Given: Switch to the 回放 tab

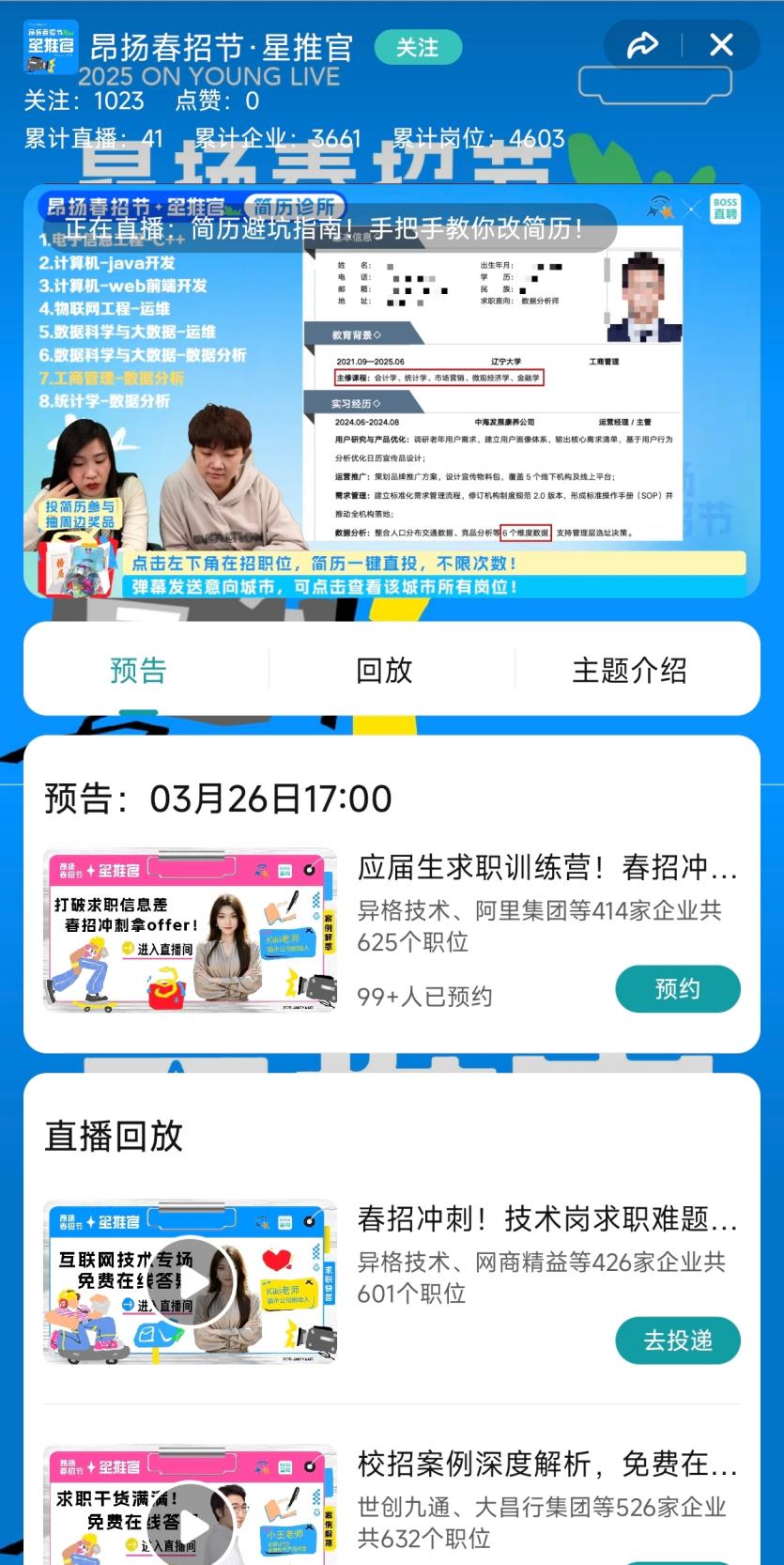Looking at the screenshot, I should point(384,670).
